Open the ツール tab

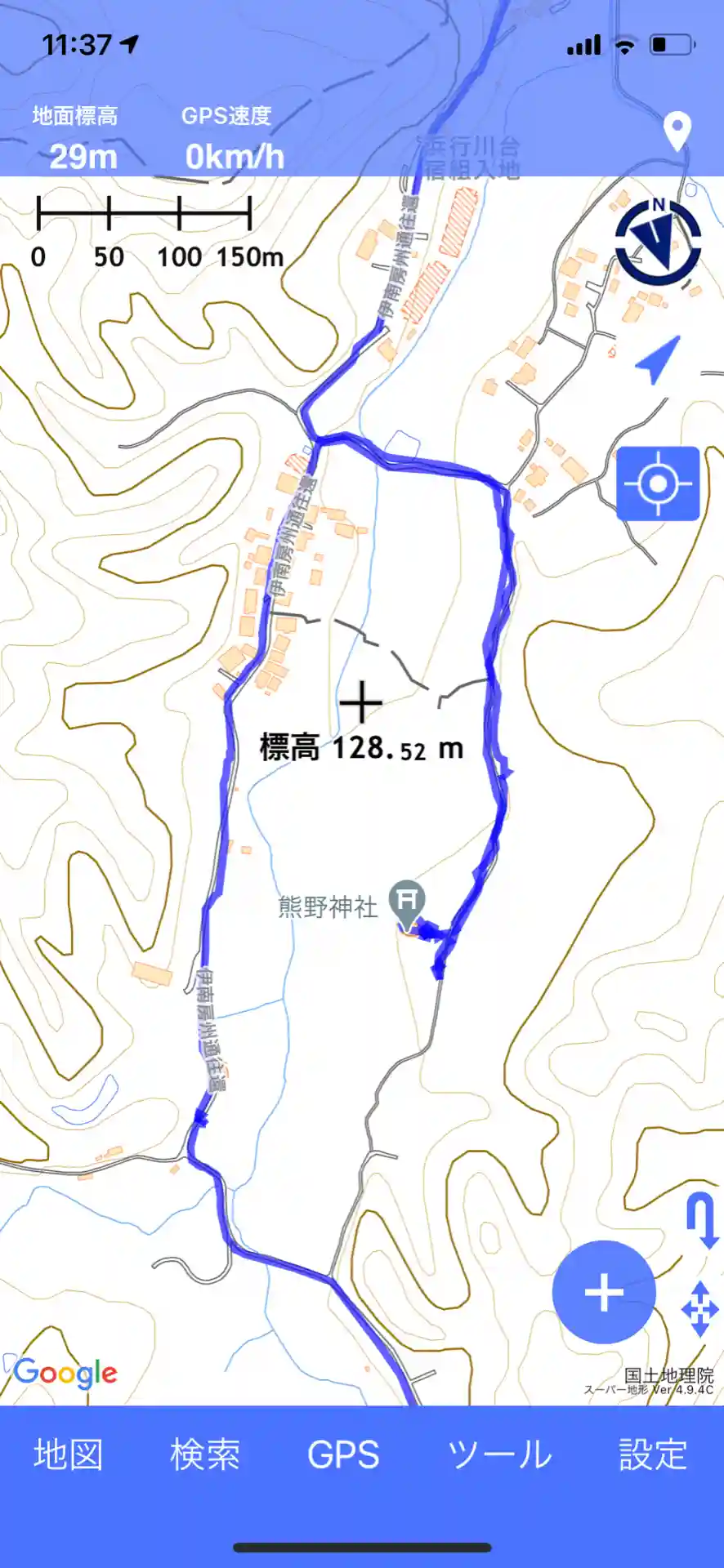(499, 1454)
